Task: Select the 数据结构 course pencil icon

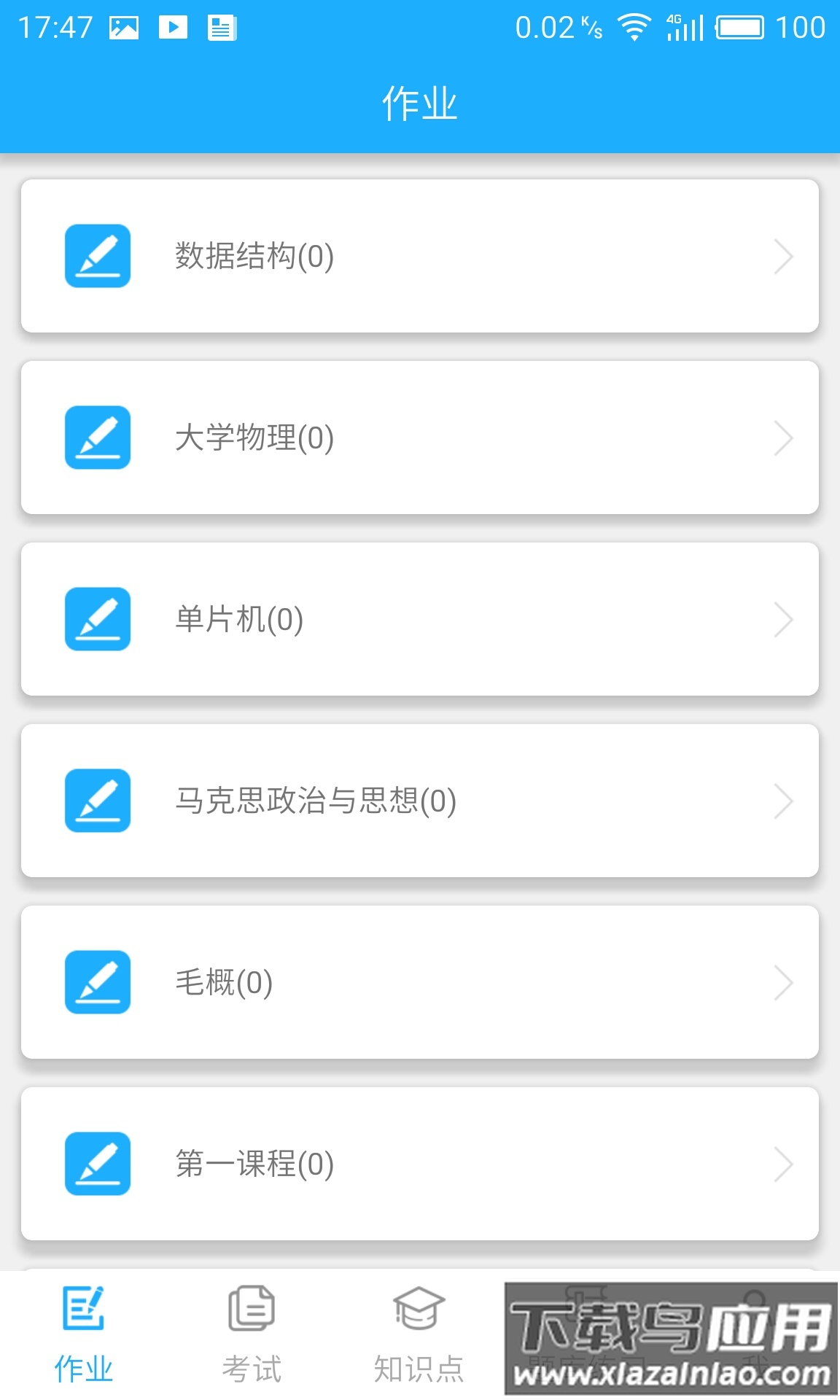Action: coord(97,256)
